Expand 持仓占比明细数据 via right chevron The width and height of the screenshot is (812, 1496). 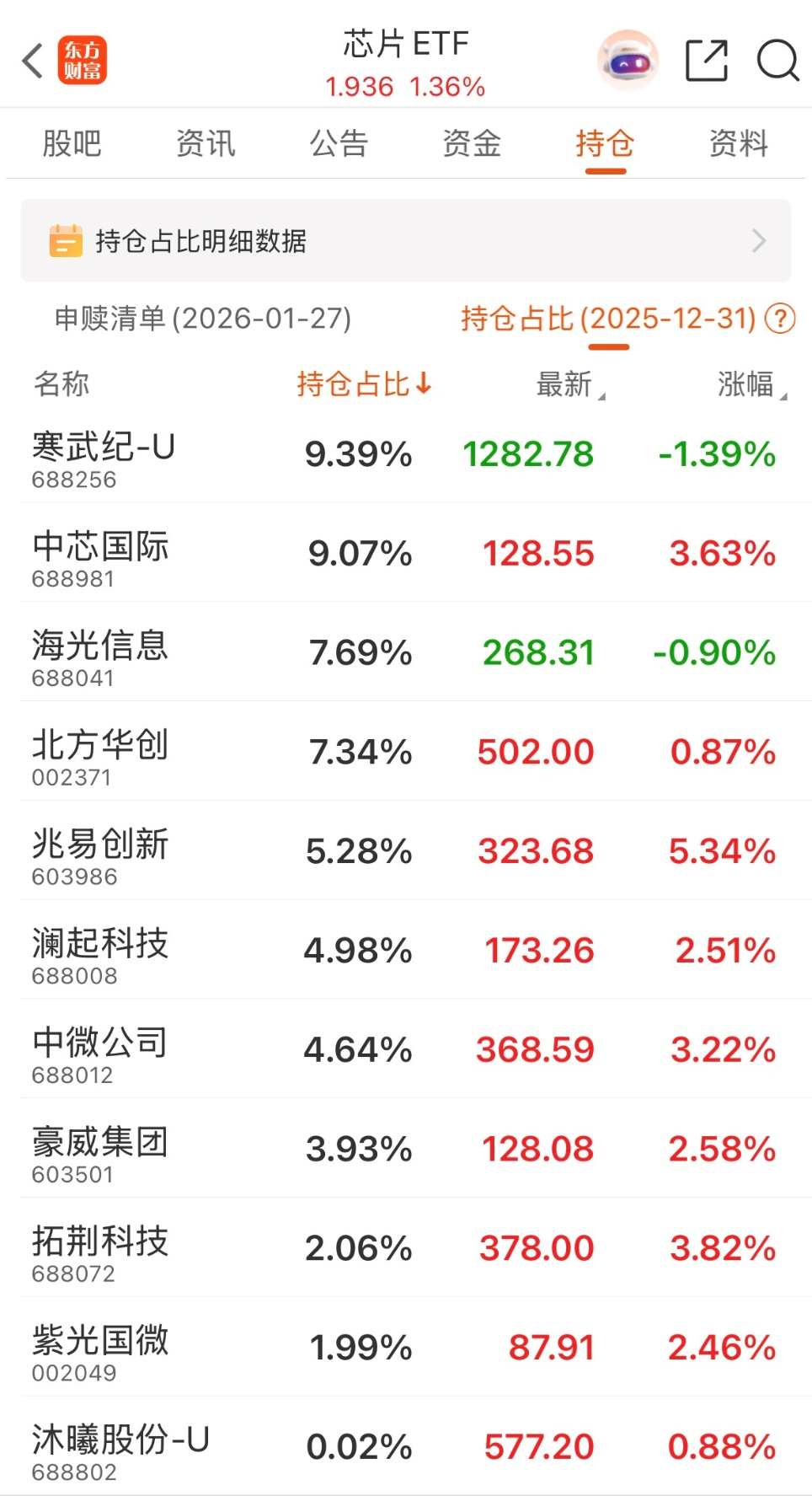tap(757, 241)
